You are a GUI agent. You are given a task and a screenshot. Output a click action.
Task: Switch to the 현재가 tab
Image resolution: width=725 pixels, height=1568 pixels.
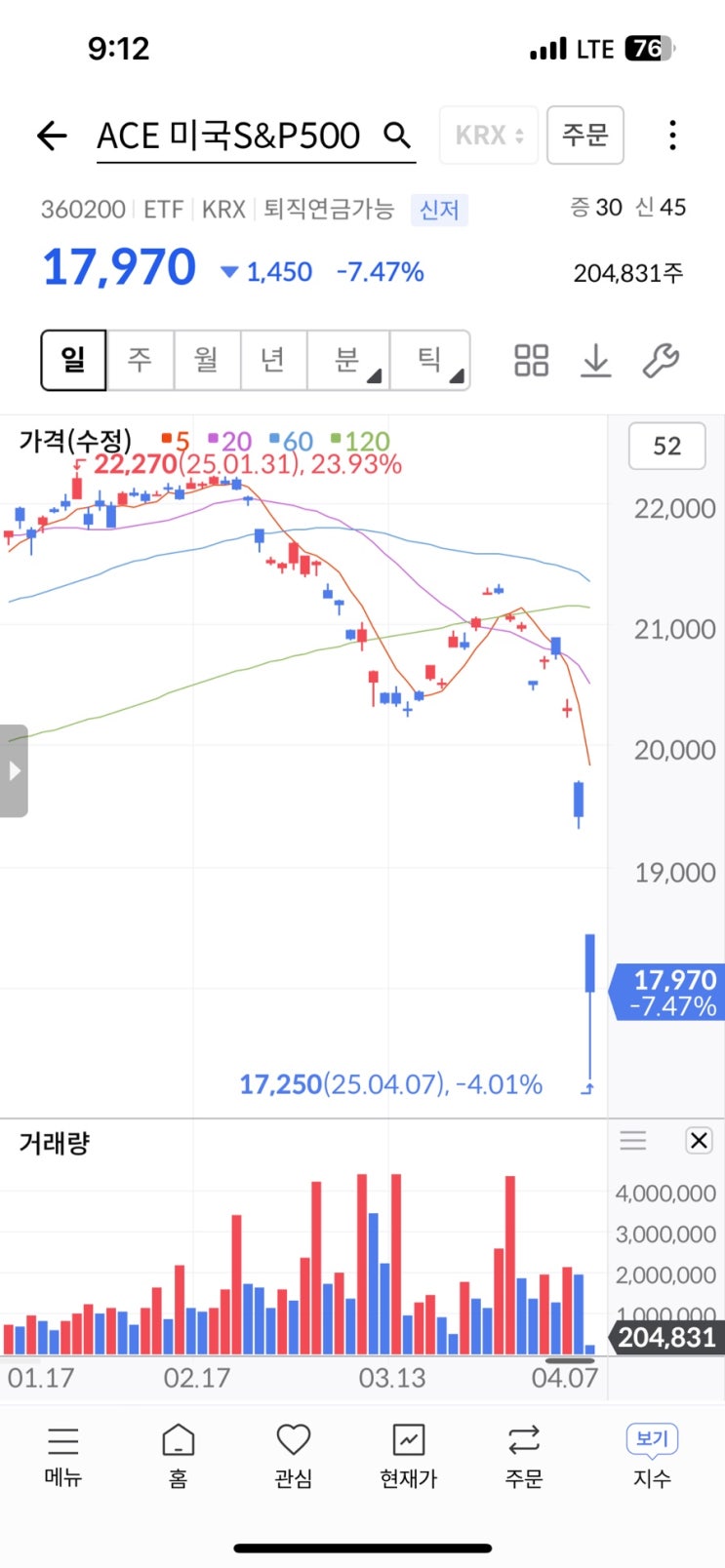pyautogui.click(x=409, y=1456)
